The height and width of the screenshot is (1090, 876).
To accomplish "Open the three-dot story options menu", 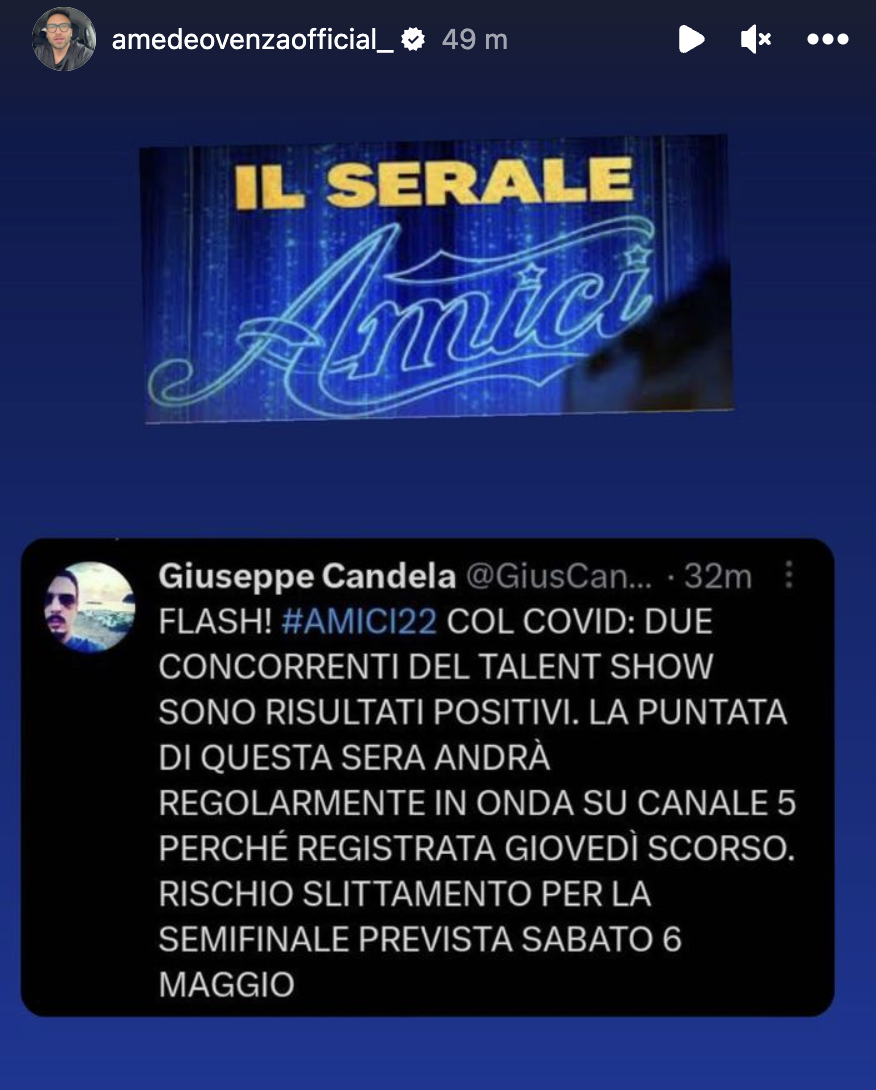I will coord(827,40).
